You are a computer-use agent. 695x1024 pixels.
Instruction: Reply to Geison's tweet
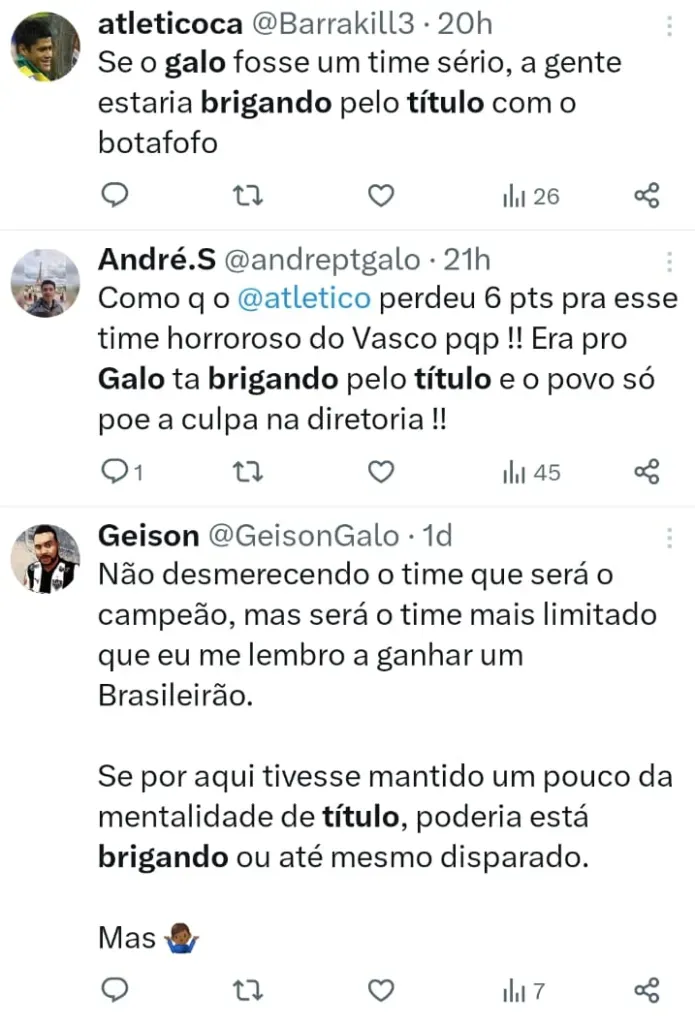tap(117, 991)
